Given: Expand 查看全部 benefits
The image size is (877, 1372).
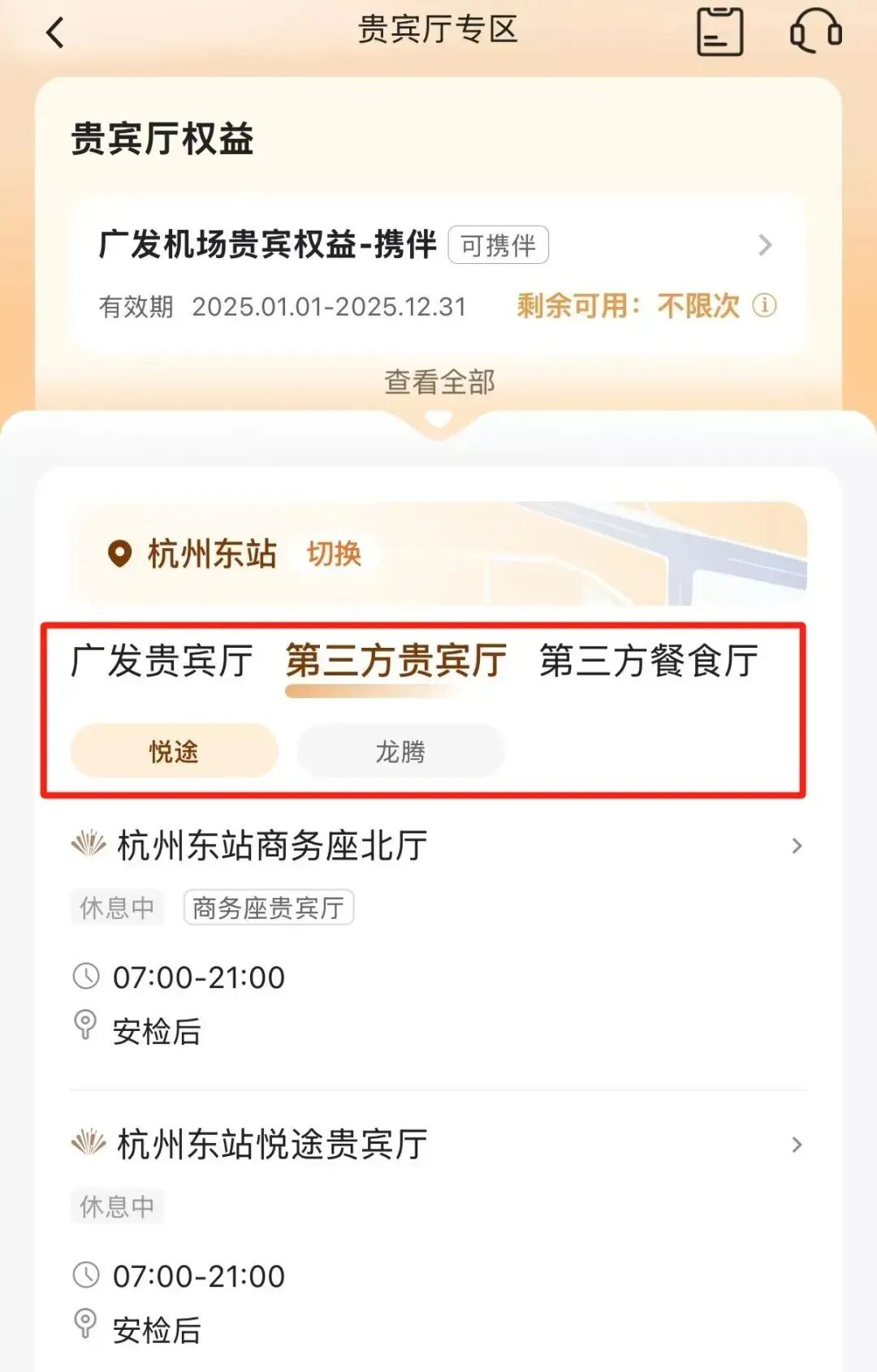Looking at the screenshot, I should tap(438, 382).
